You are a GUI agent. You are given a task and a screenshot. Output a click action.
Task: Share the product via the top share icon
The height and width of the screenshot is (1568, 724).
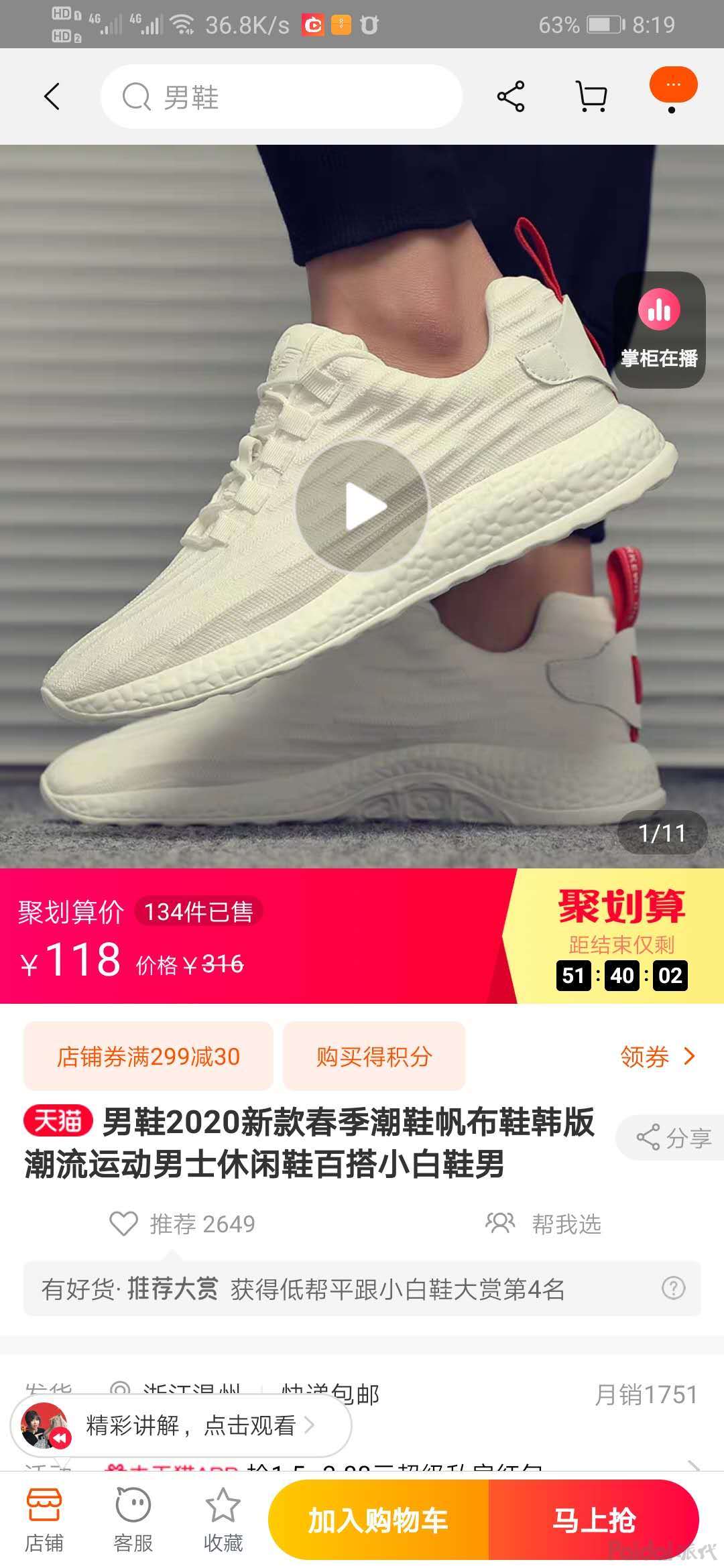click(511, 96)
